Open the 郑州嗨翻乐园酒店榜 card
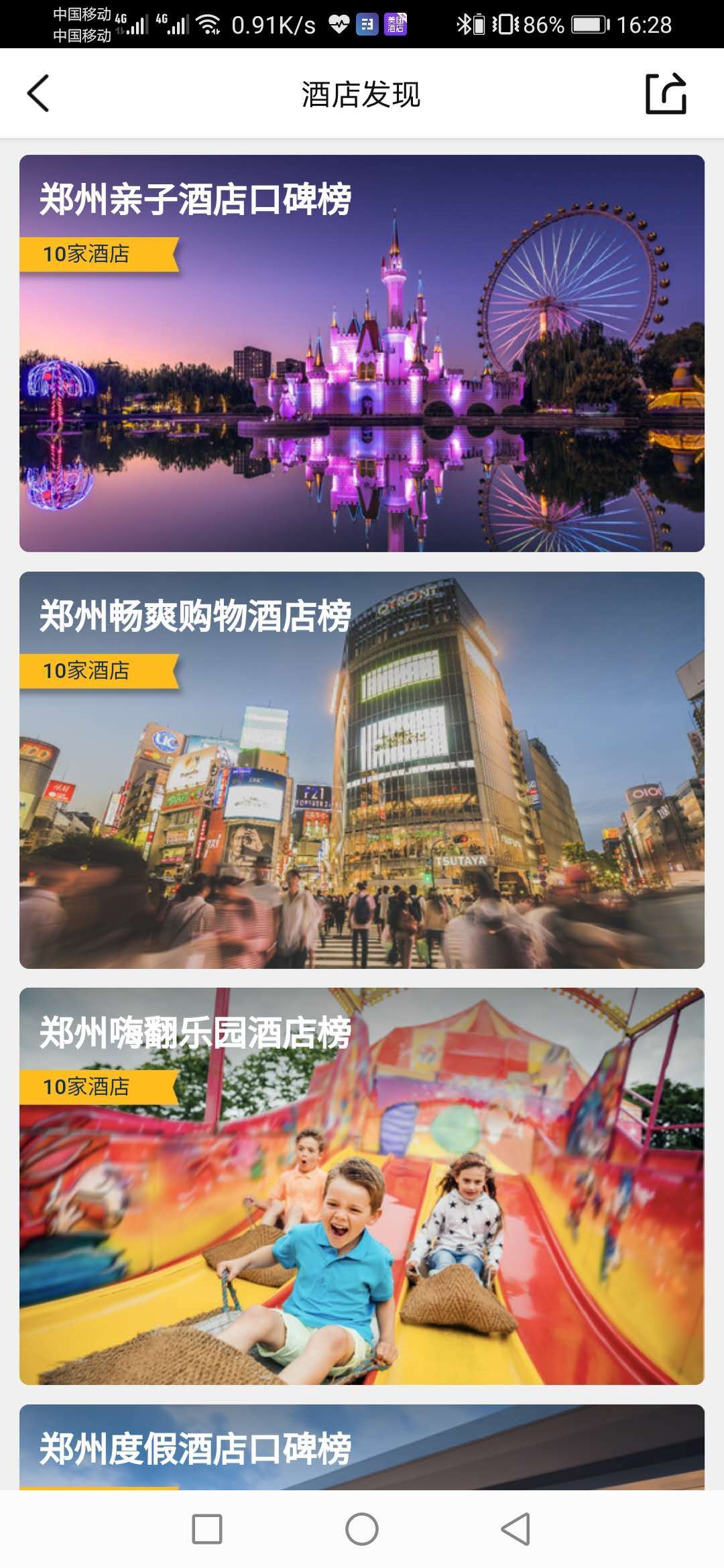This screenshot has height=1568, width=724. [362, 1186]
